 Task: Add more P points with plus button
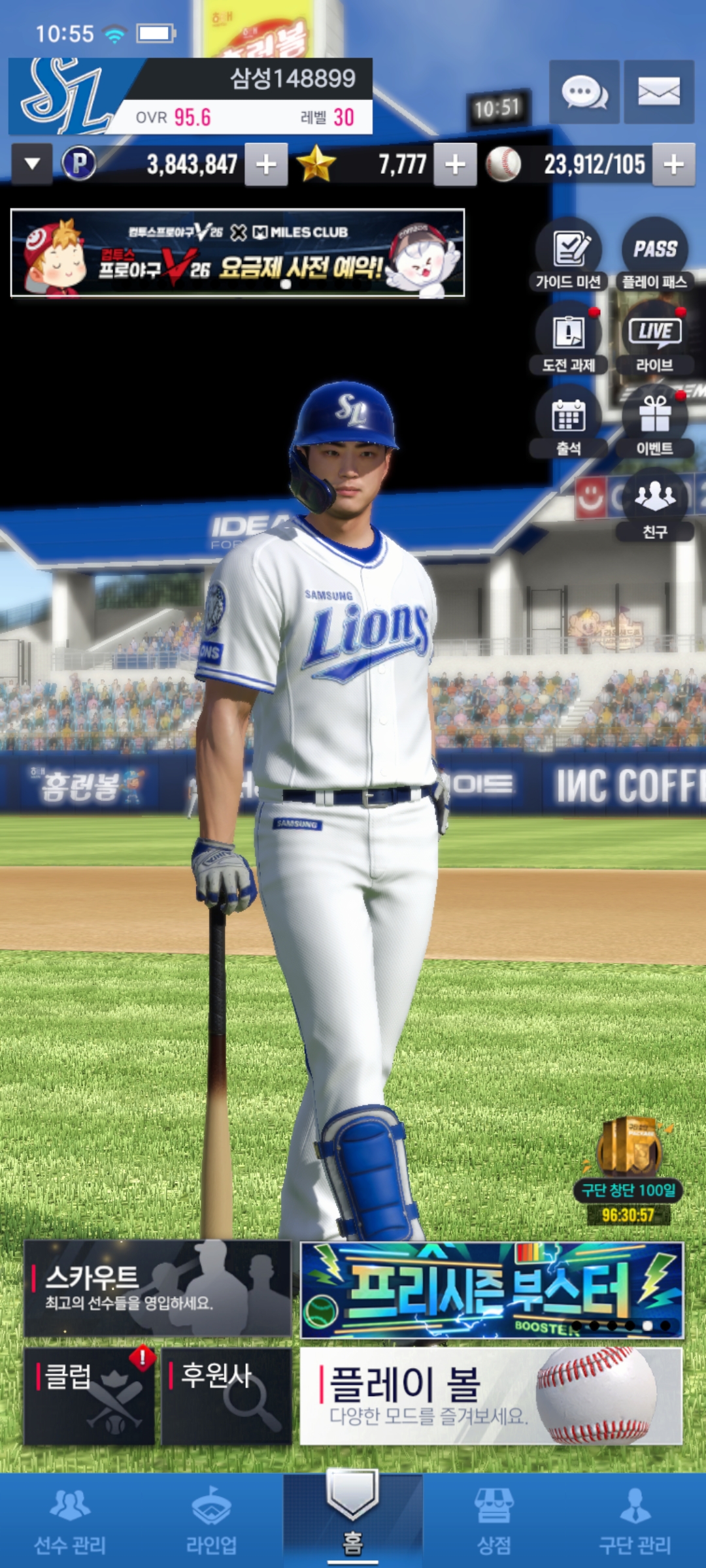point(266,165)
